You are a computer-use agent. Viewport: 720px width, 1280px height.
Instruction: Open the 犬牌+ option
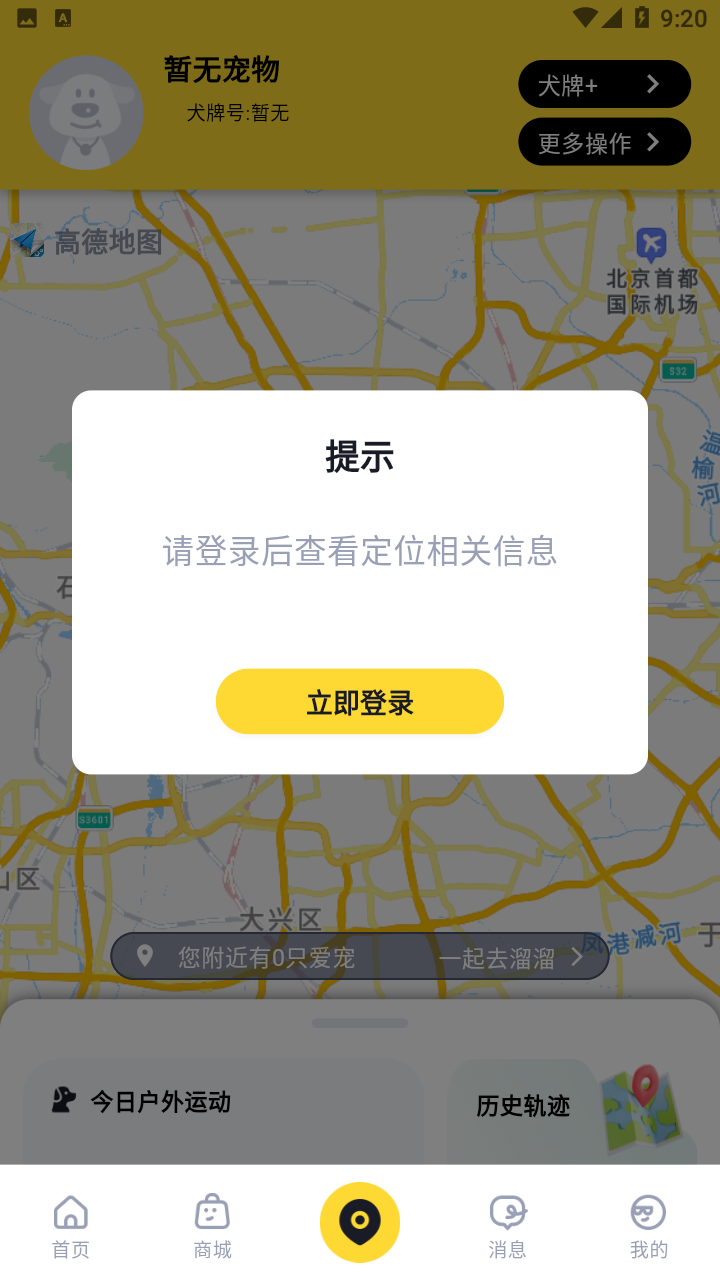point(604,84)
